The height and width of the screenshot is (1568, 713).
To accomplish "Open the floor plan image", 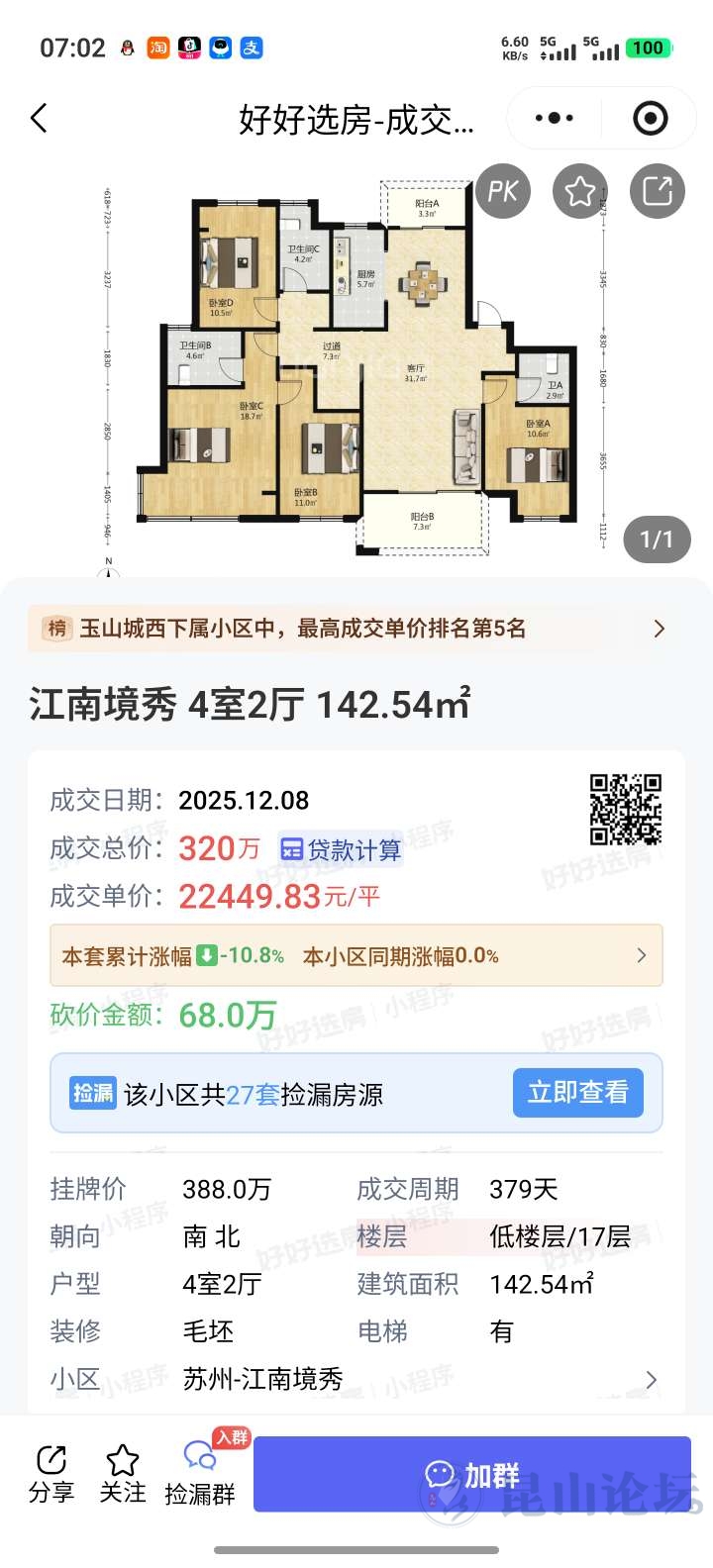I will tap(356, 366).
